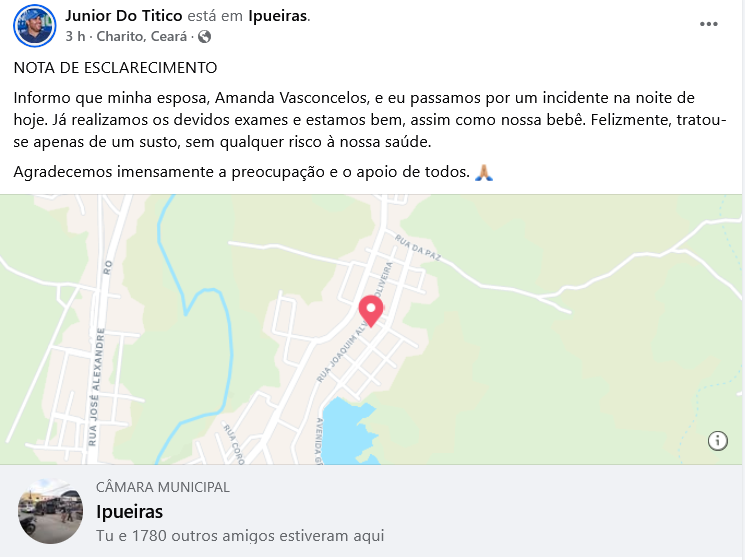Open the Ipueiras location link in header
This screenshot has width=745, height=560.
coord(278,16)
